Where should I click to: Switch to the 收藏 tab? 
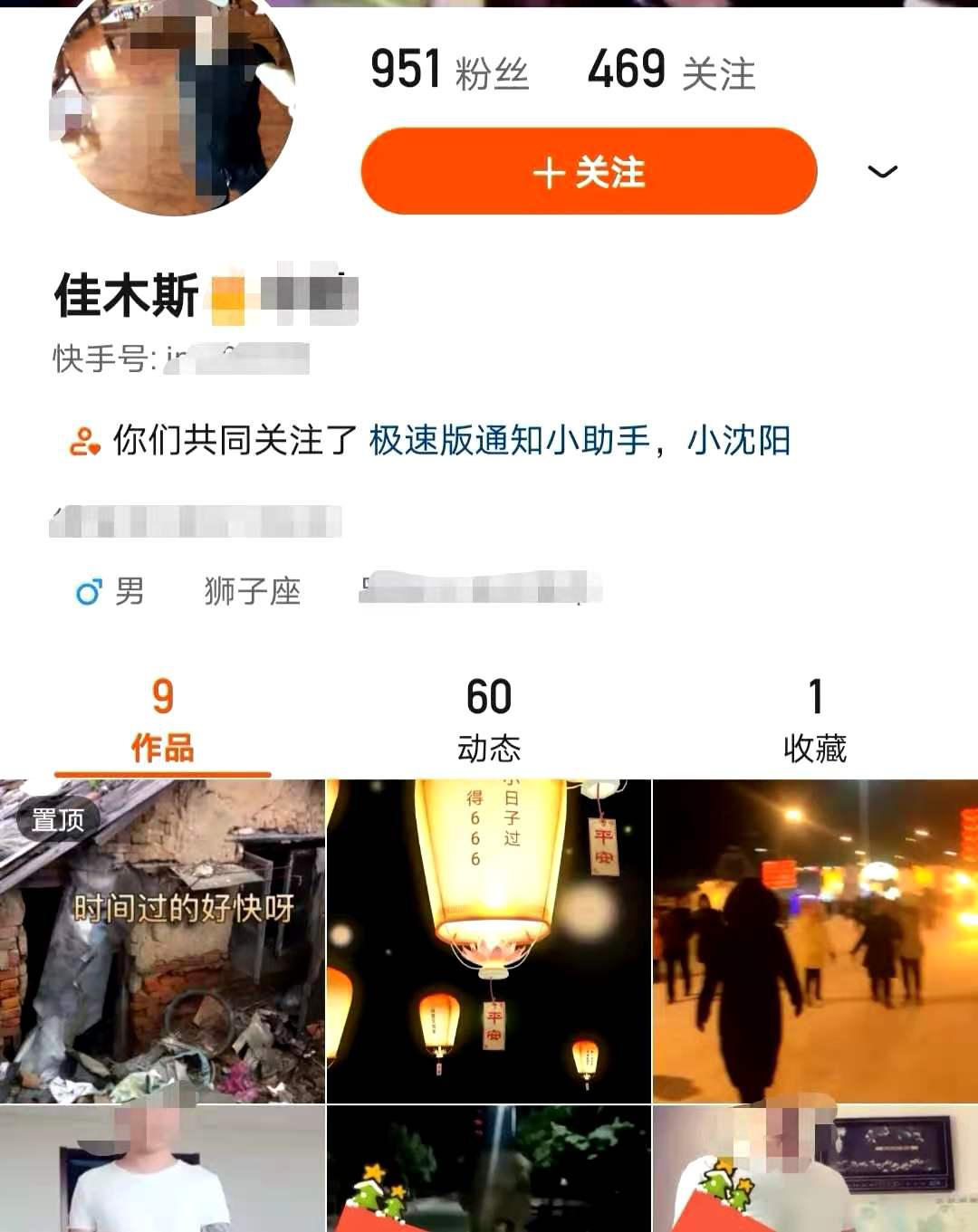[x=814, y=721]
